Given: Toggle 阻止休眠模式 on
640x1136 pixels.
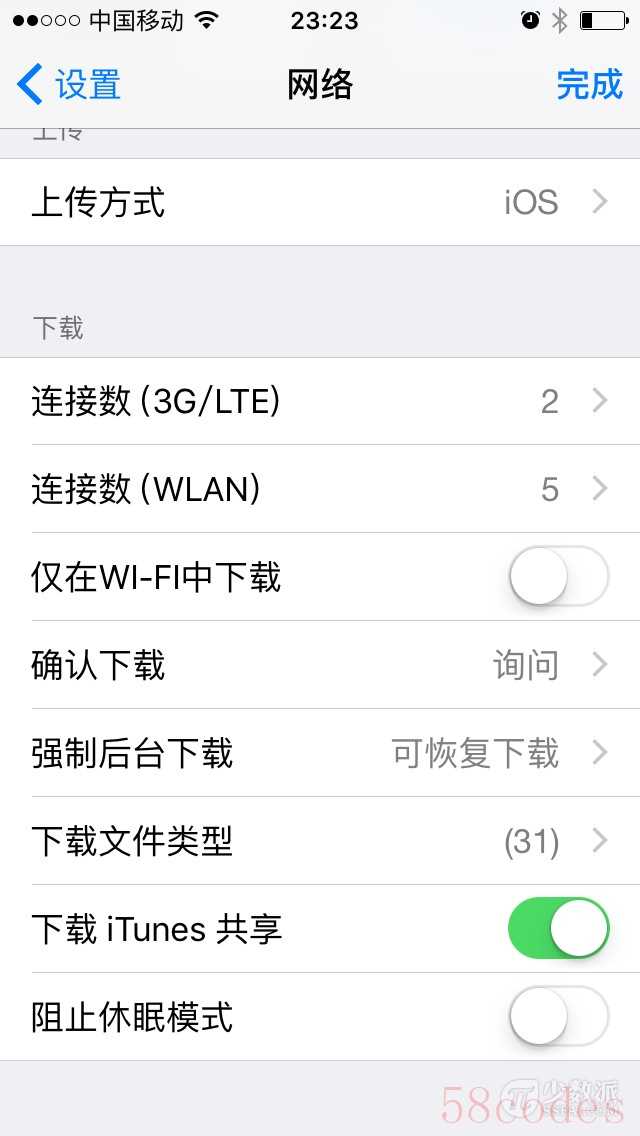Looking at the screenshot, I should tap(558, 1016).
